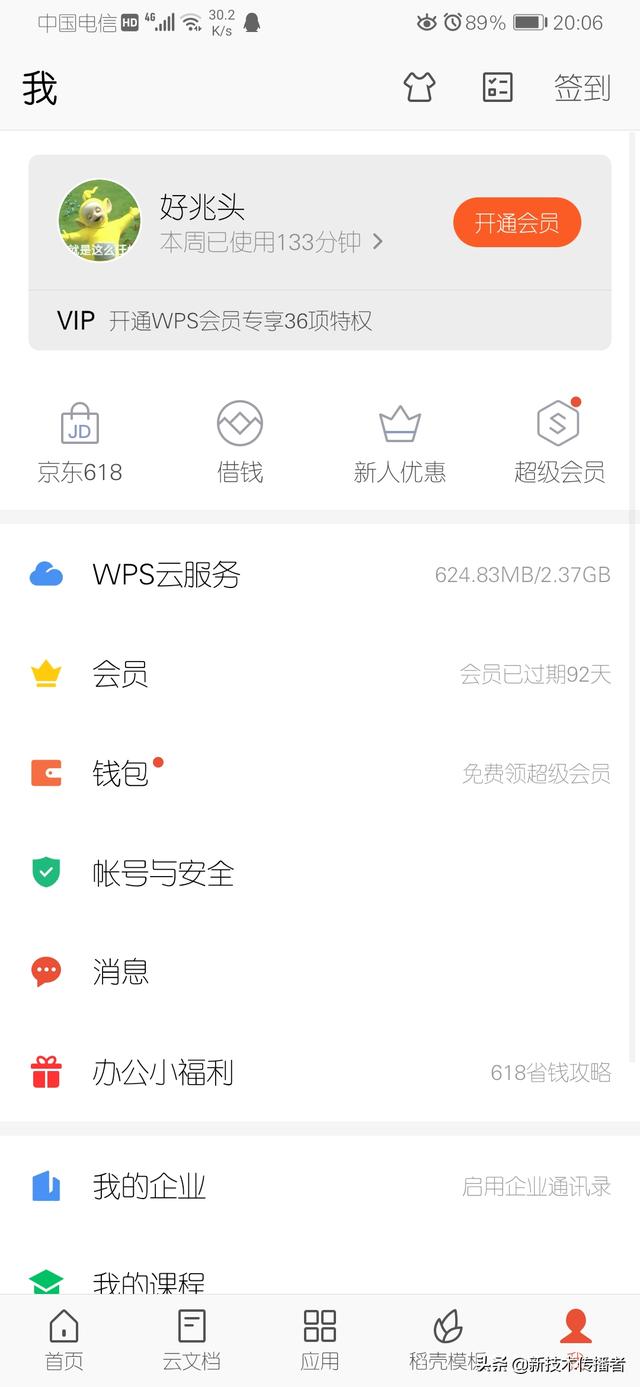Tap 签到 to check in
Viewport: 640px width, 1387px height.
(582, 88)
